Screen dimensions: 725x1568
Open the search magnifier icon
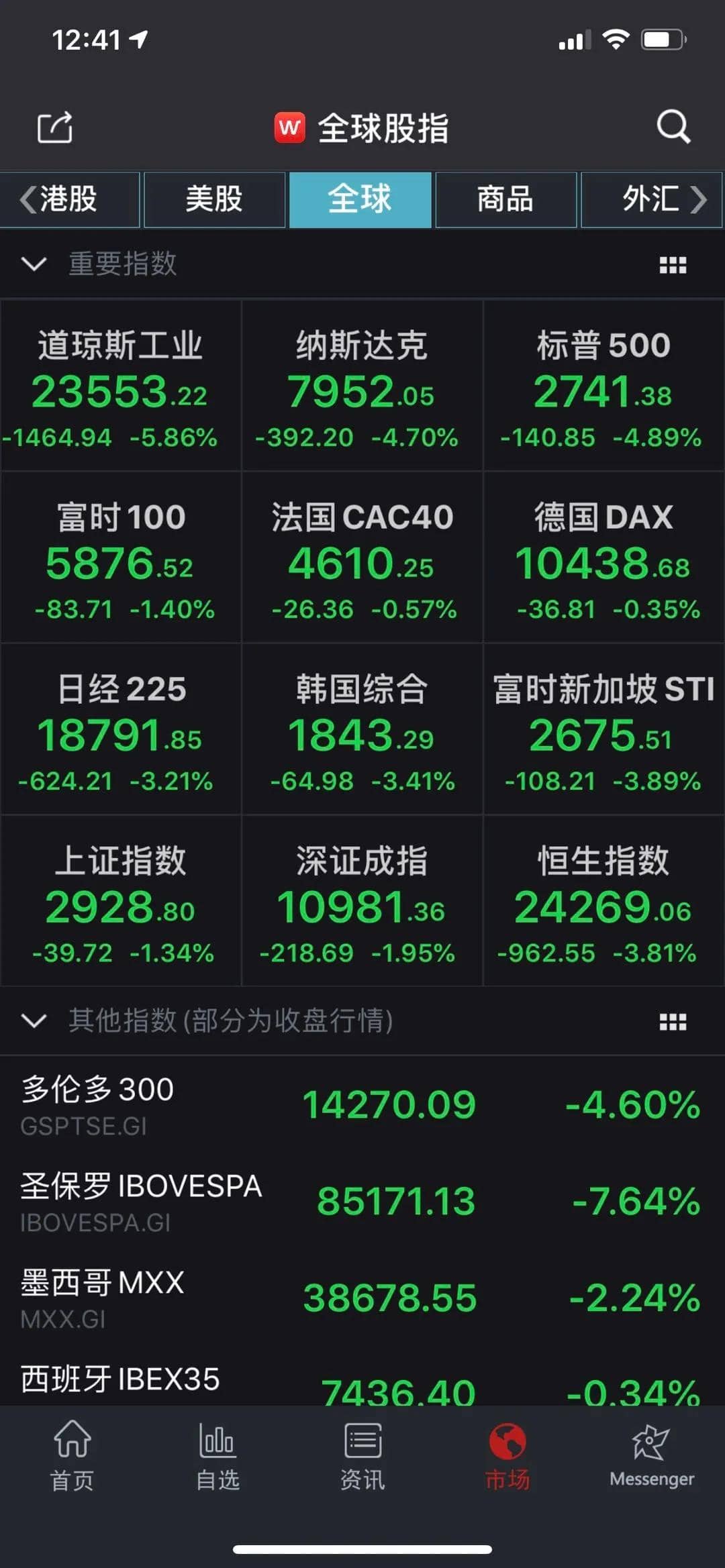pyautogui.click(x=673, y=126)
